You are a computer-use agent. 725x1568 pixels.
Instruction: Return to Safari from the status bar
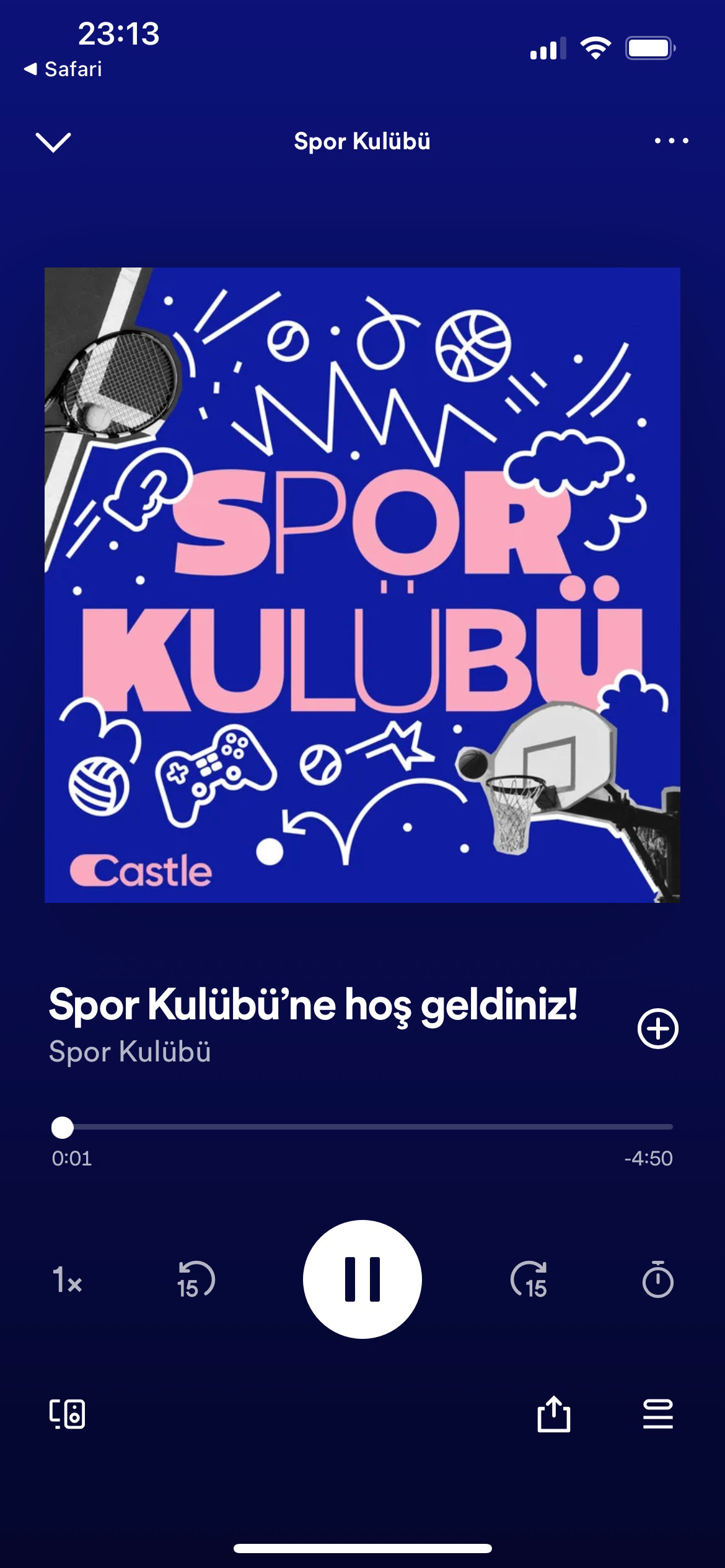[63, 69]
